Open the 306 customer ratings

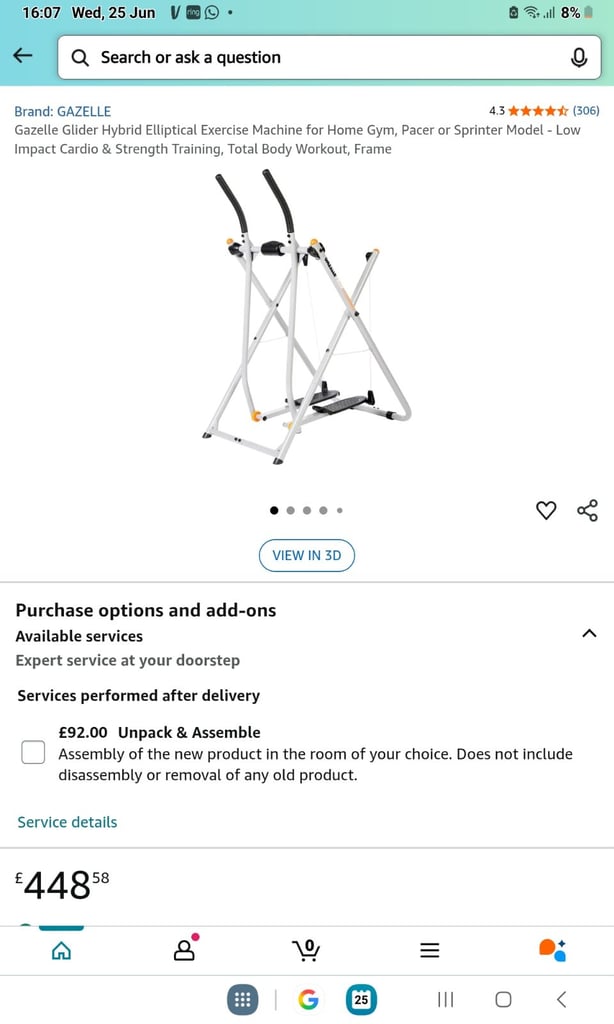pos(586,110)
